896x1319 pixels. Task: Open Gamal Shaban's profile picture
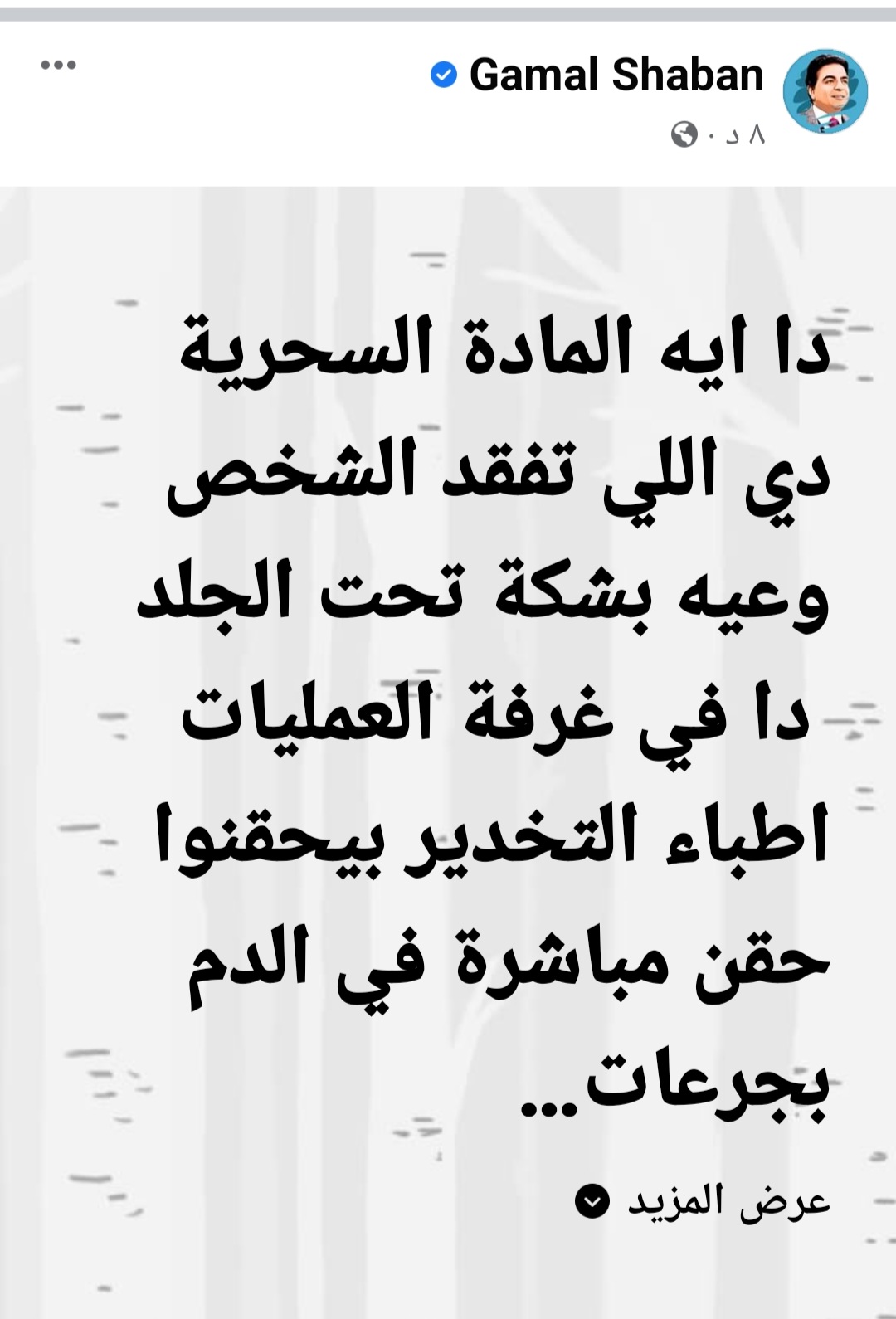(825, 91)
